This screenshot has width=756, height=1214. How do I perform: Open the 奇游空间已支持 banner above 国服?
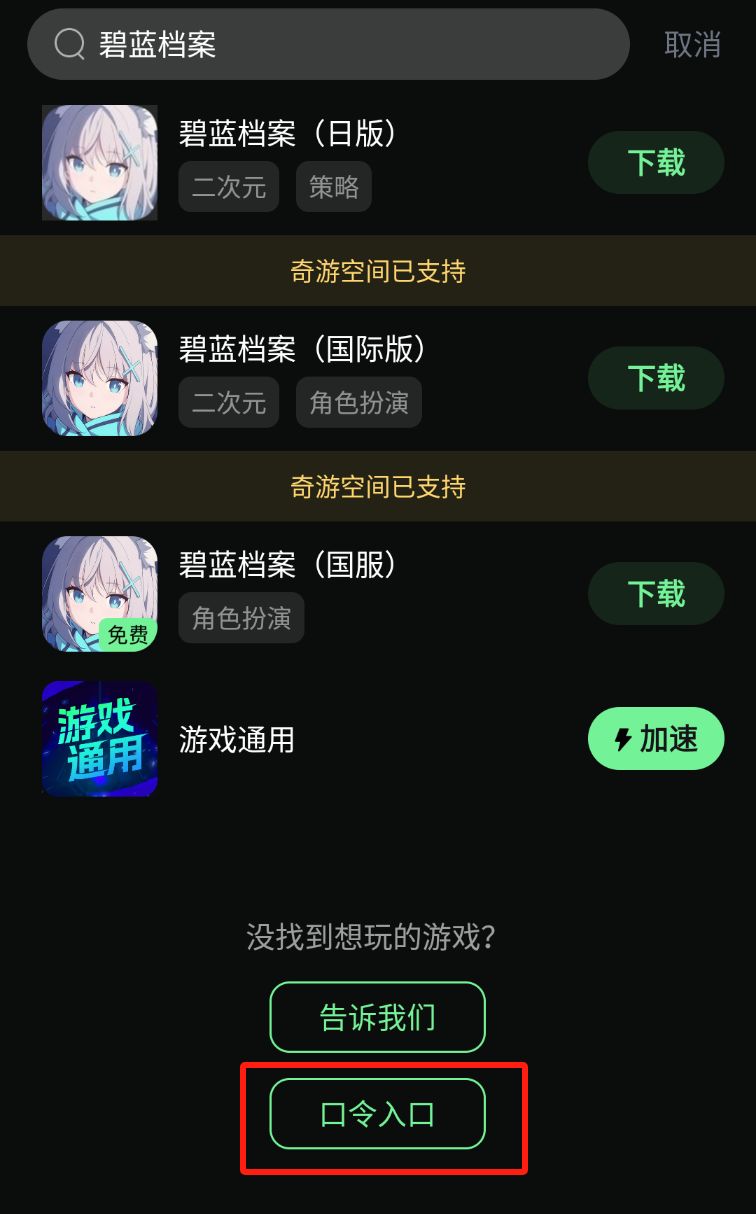click(x=378, y=486)
